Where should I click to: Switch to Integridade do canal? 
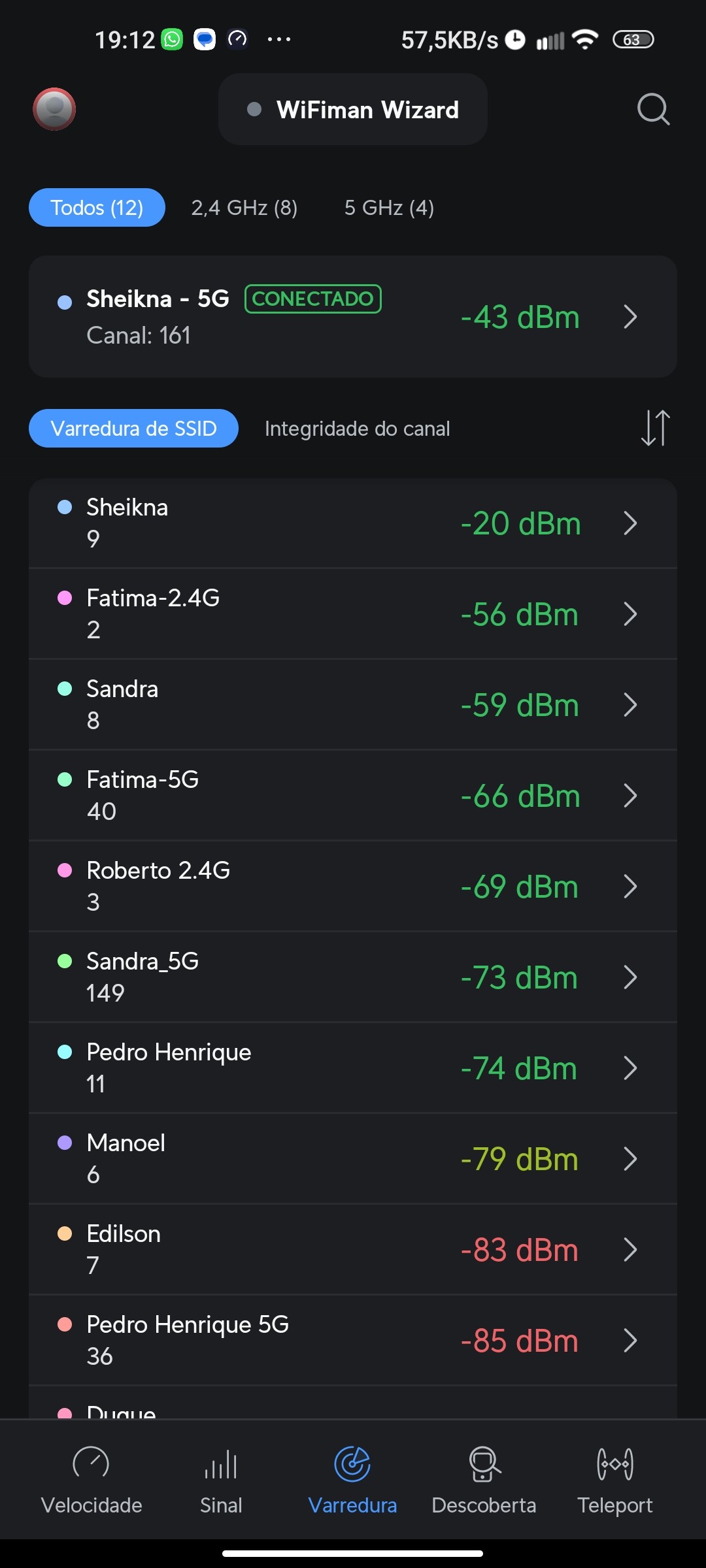[x=357, y=429]
